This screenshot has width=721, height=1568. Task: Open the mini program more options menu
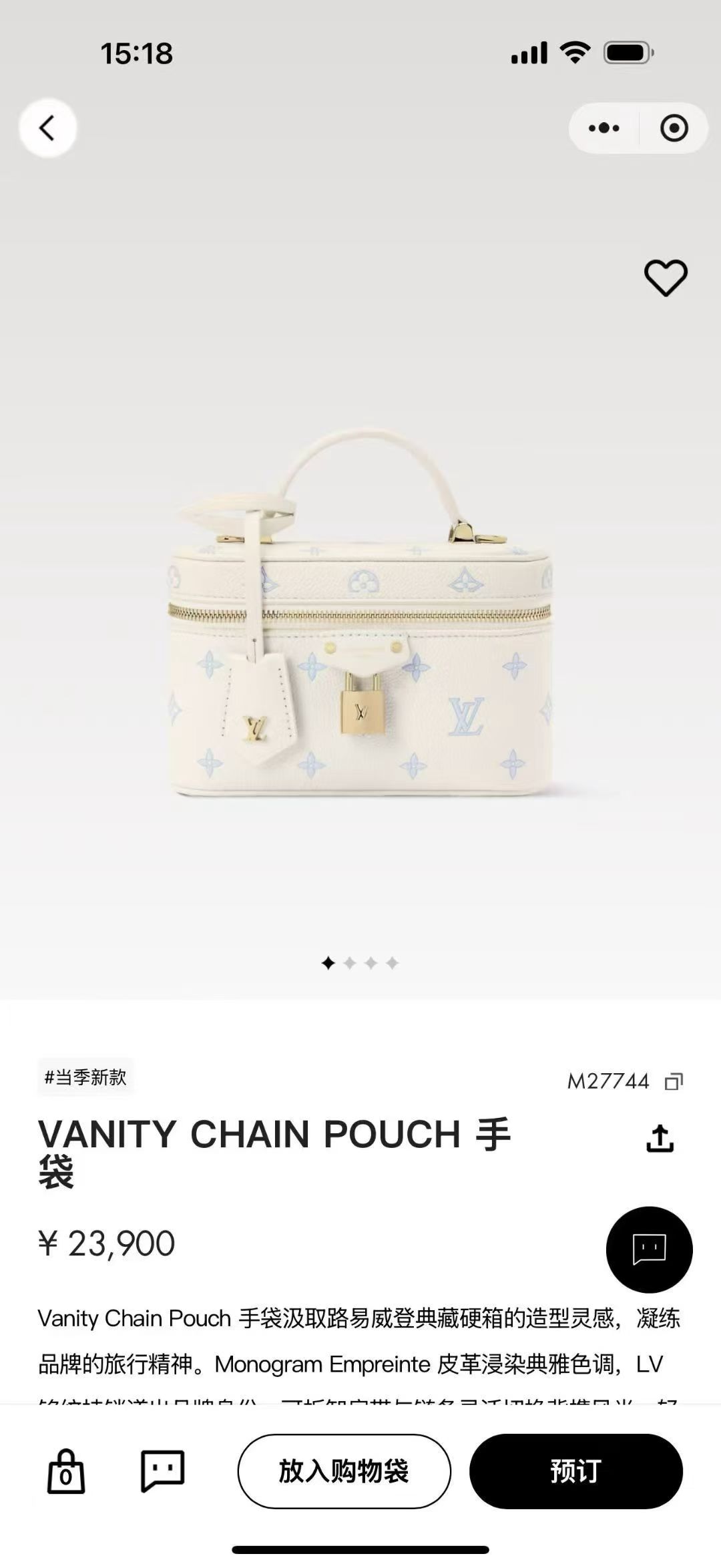604,128
